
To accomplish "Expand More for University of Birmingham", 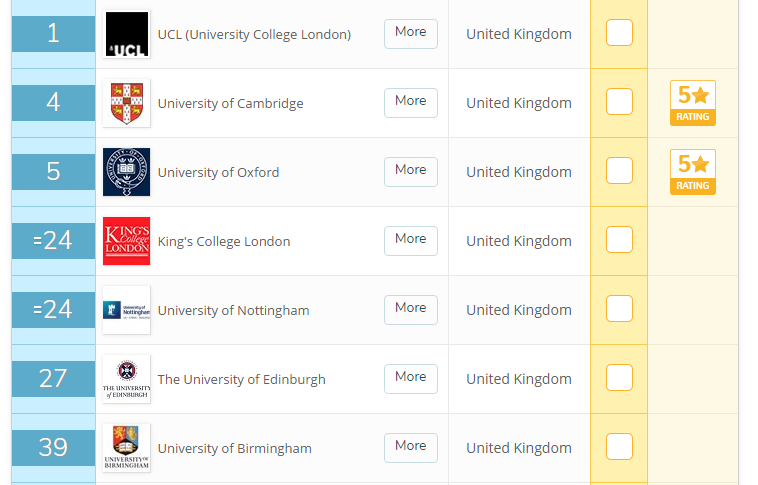I will pyautogui.click(x=410, y=447).
